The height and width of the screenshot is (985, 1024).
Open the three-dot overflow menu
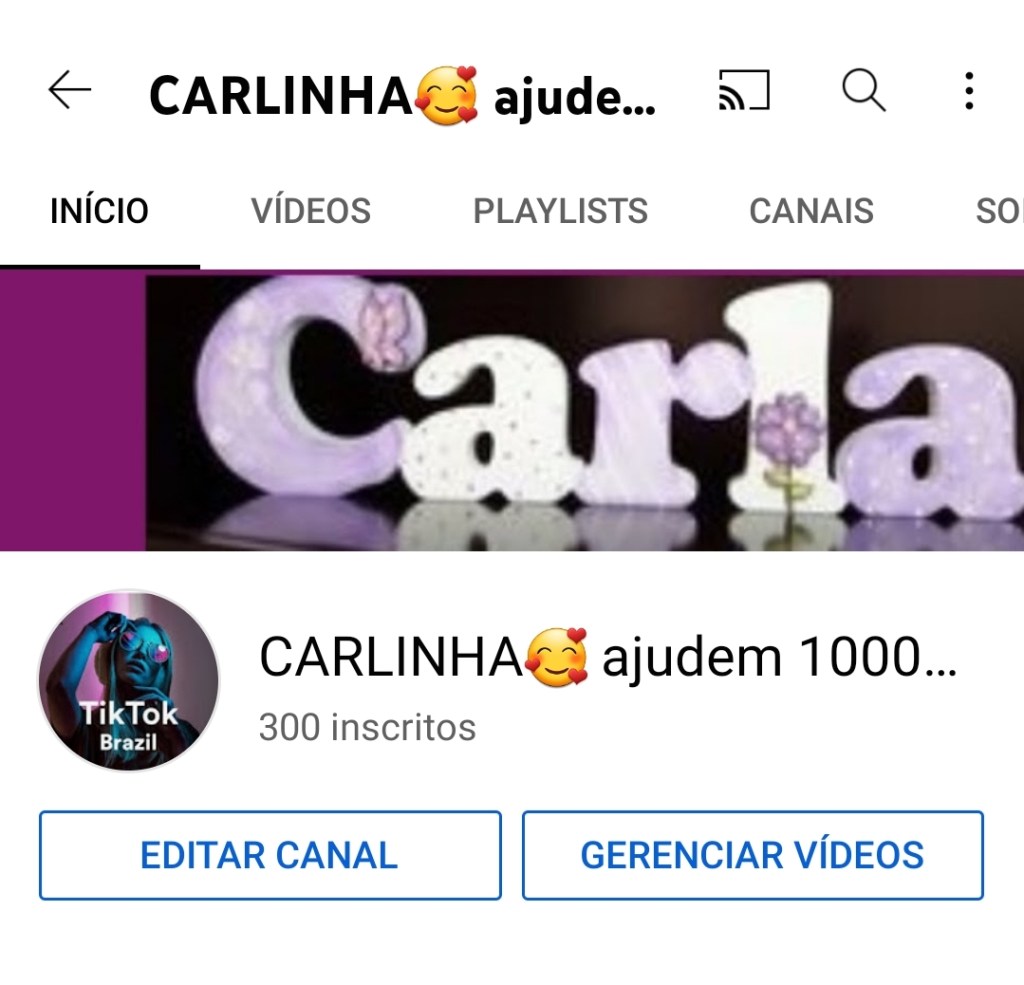point(968,92)
